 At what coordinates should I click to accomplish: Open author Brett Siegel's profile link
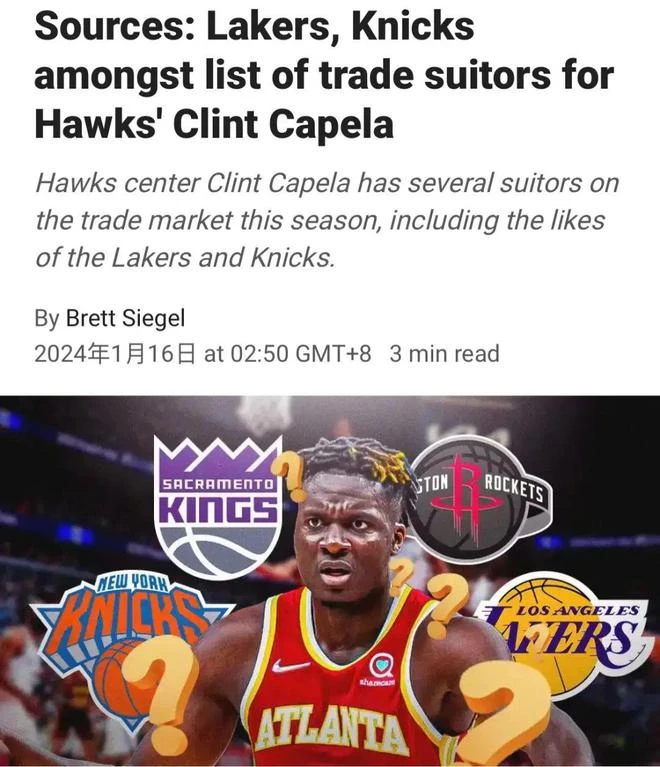tap(125, 318)
